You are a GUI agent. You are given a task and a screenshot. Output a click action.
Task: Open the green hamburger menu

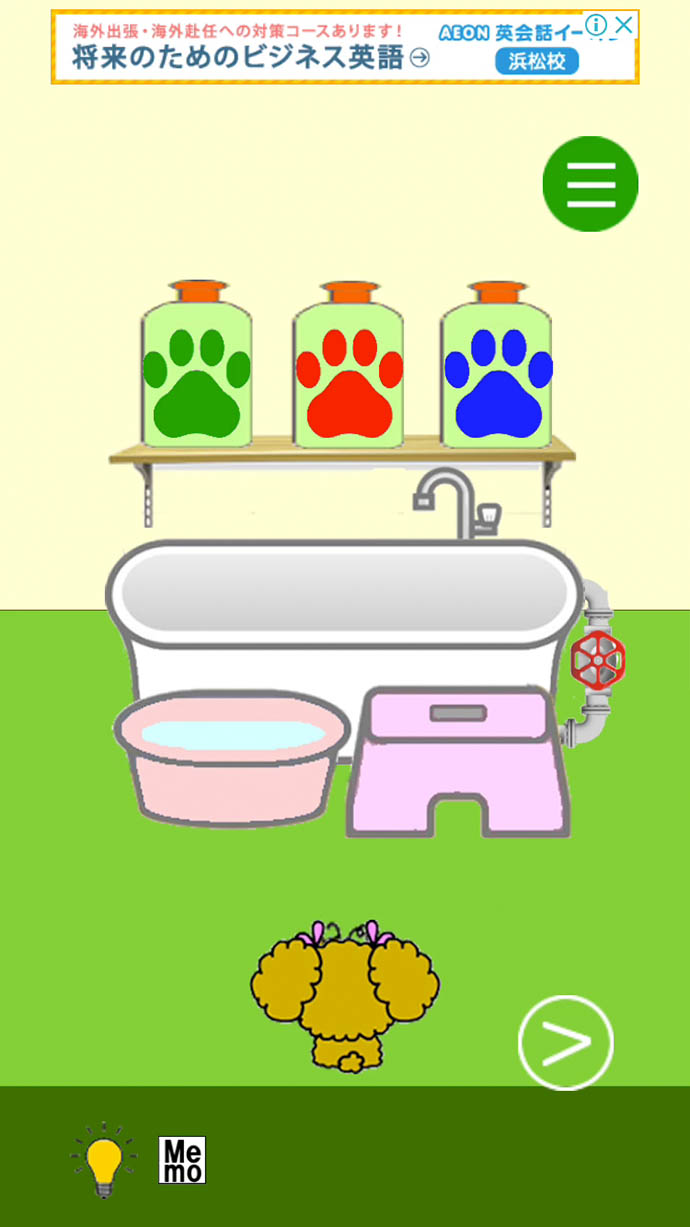pos(590,184)
